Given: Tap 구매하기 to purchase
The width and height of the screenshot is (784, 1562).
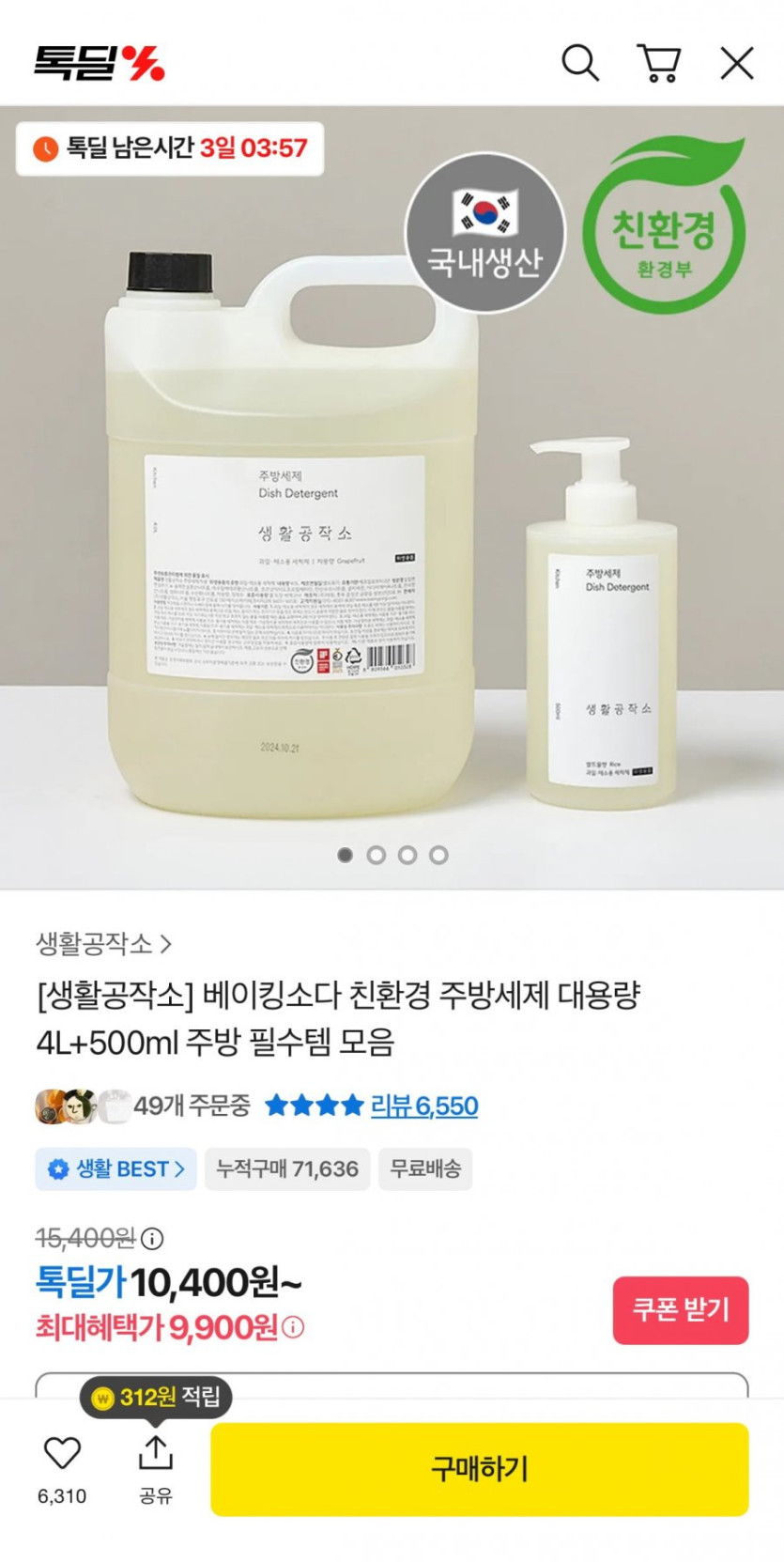Looking at the screenshot, I should click(x=479, y=1469).
